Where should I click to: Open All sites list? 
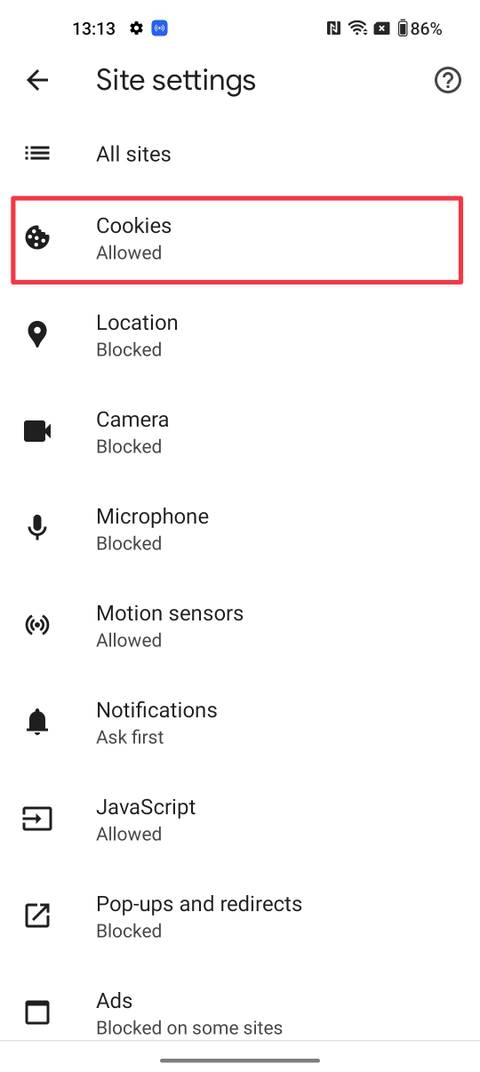[240, 154]
